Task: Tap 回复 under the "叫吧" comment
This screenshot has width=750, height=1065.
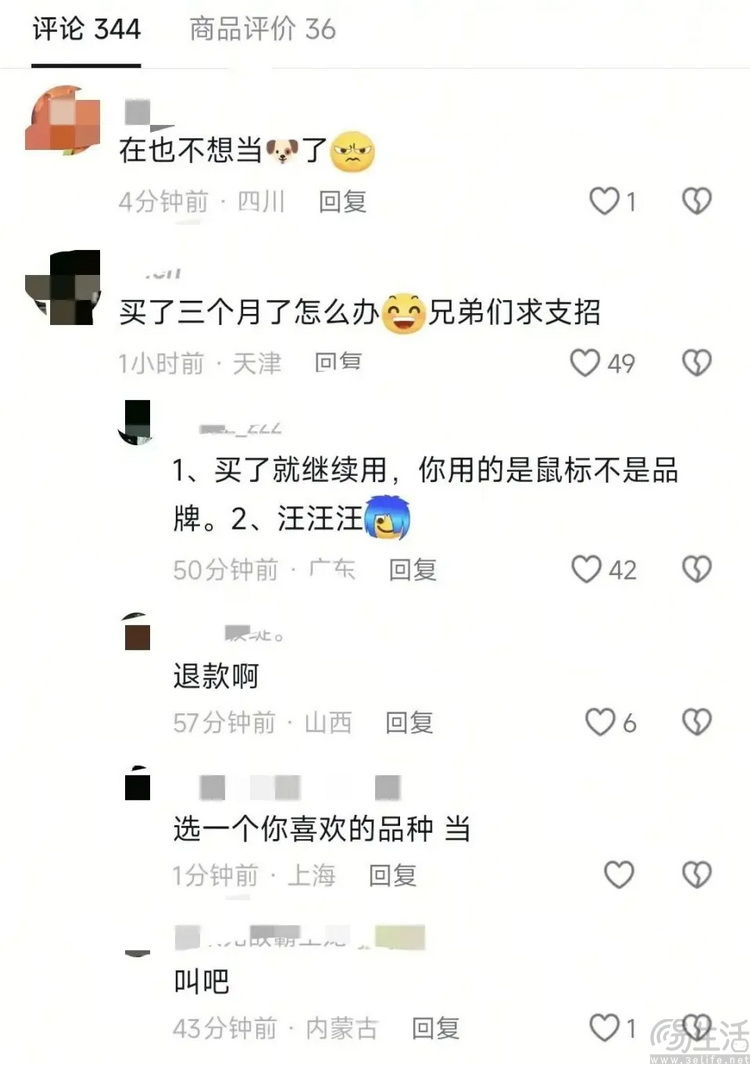Action: pos(435,1028)
